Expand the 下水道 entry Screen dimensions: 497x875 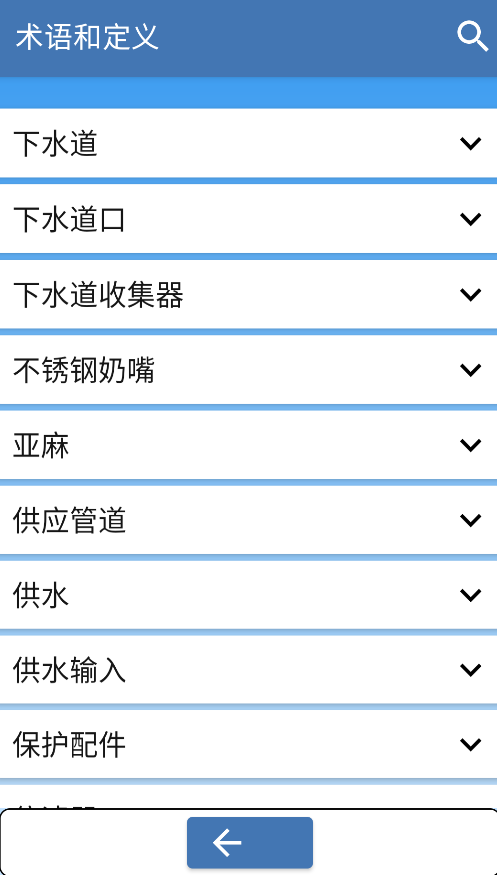pos(248,143)
